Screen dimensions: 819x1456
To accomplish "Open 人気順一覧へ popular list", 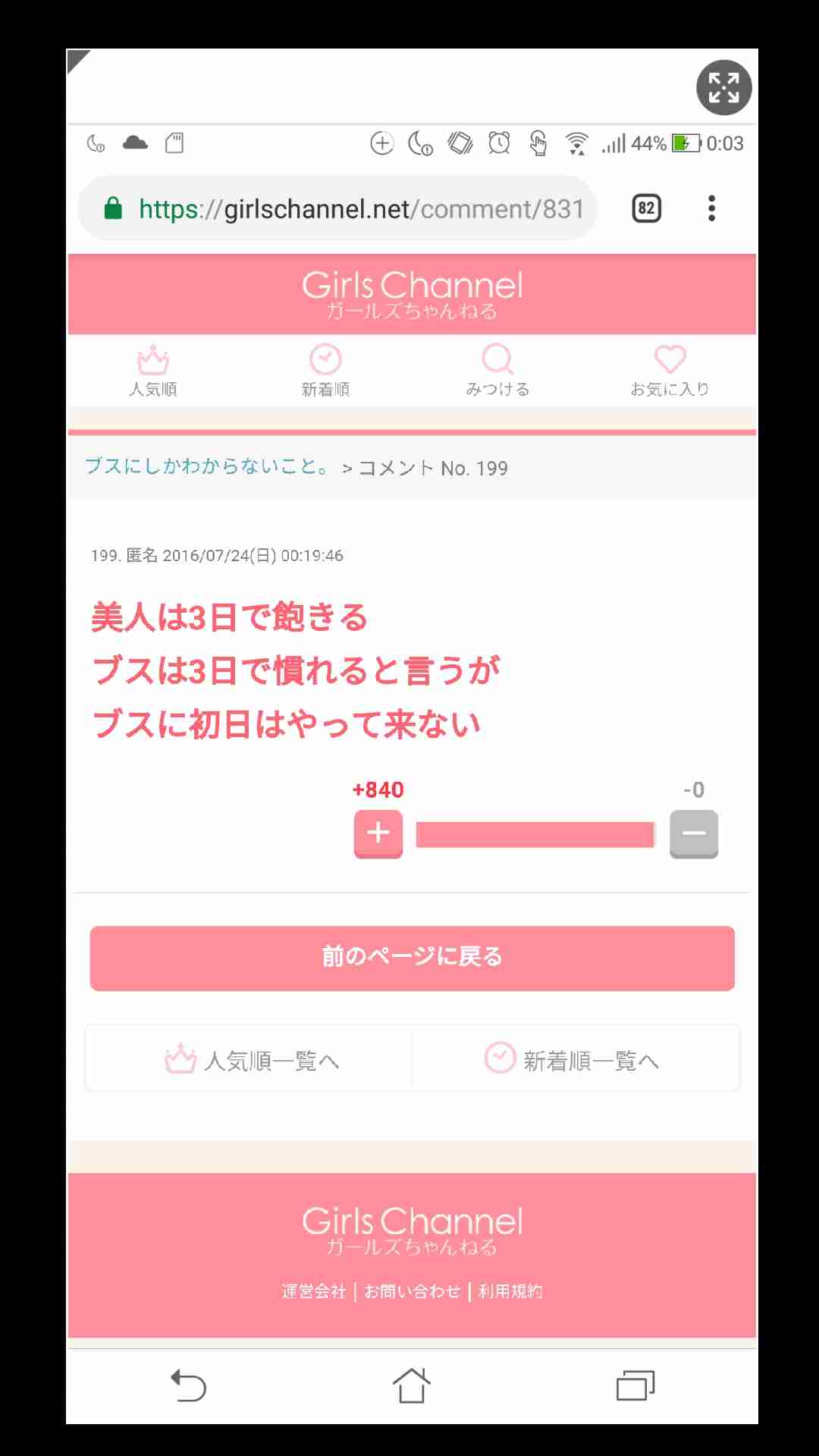I will (x=251, y=1059).
